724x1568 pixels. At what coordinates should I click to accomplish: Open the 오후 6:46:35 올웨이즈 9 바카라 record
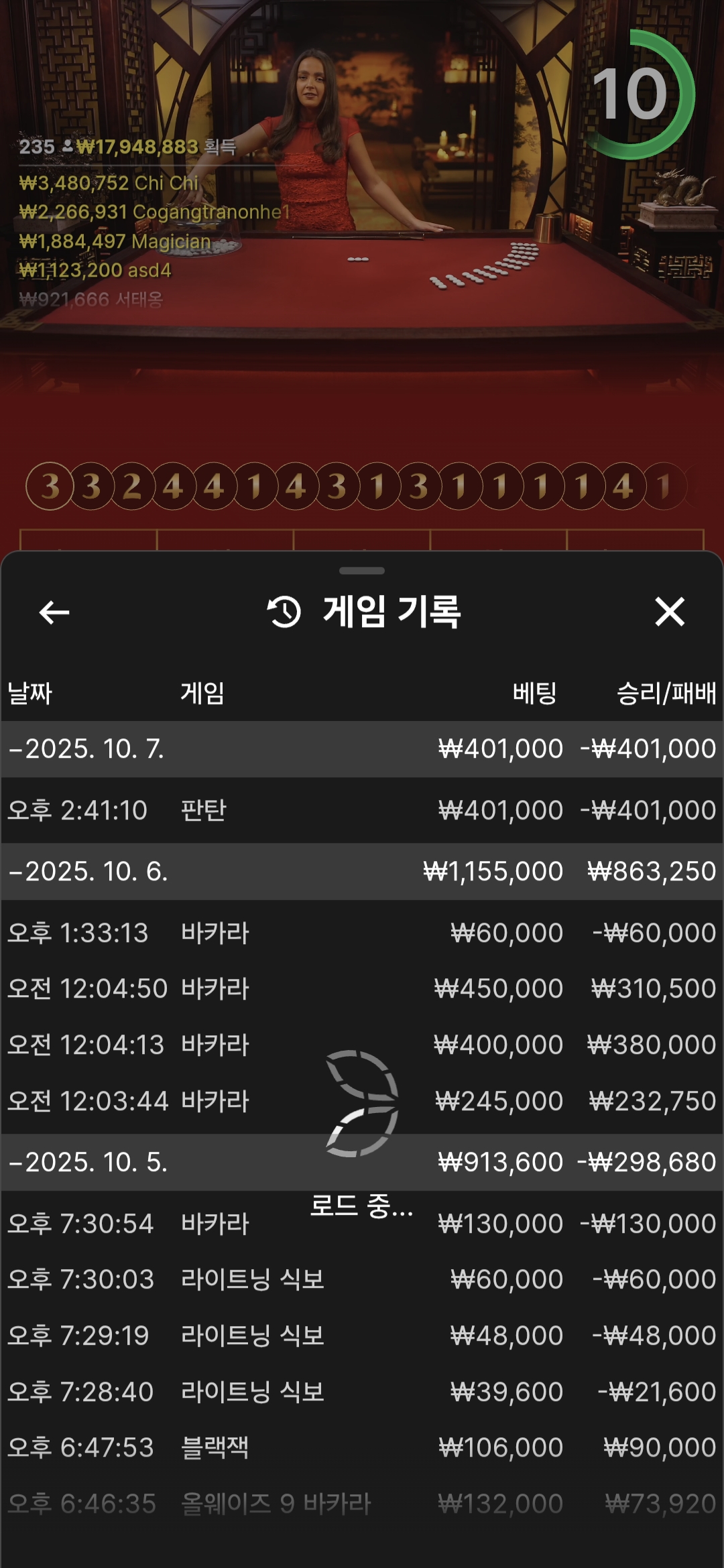[362, 1504]
